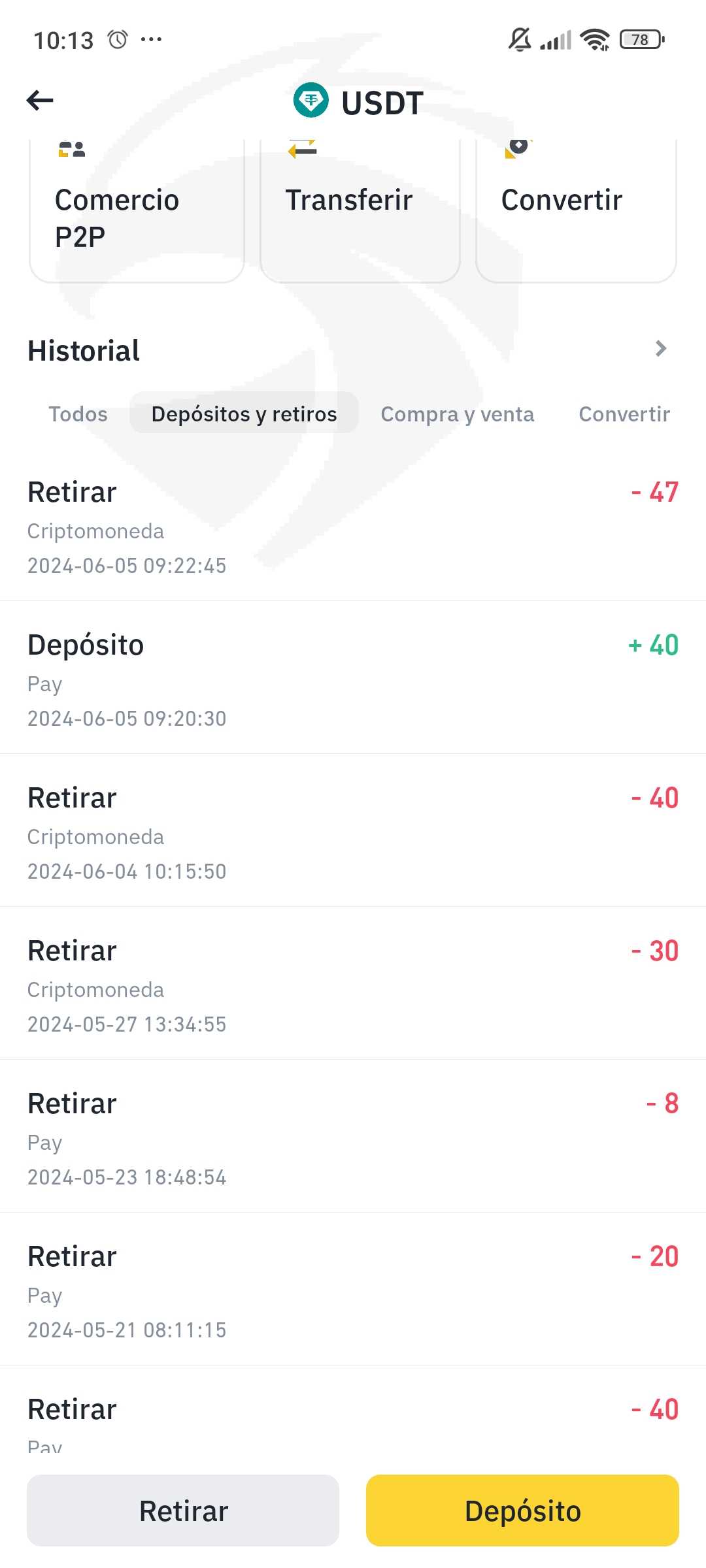706x1568 pixels.
Task: View the withdrawal from 2024-06-04 10:15:50
Action: coord(353,831)
